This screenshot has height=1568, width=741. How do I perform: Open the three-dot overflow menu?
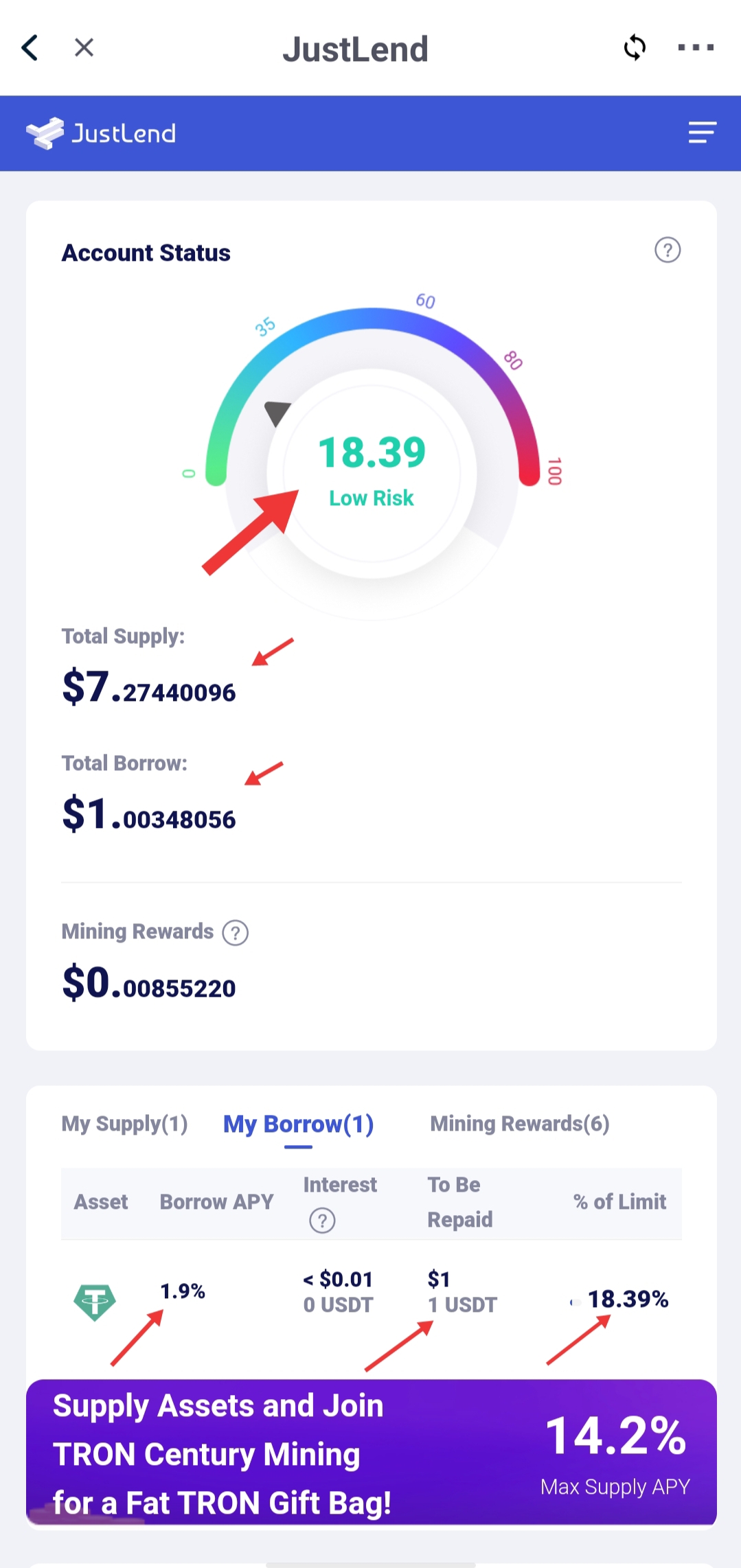point(696,47)
